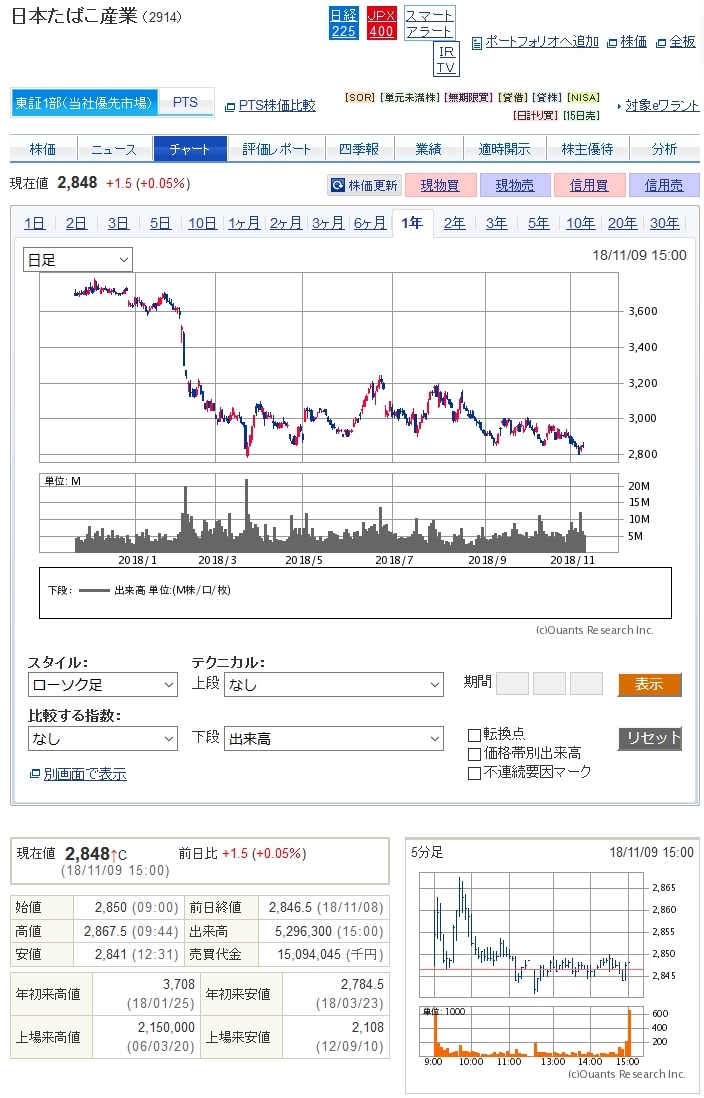Tap the 信用売 button

[x=664, y=185]
